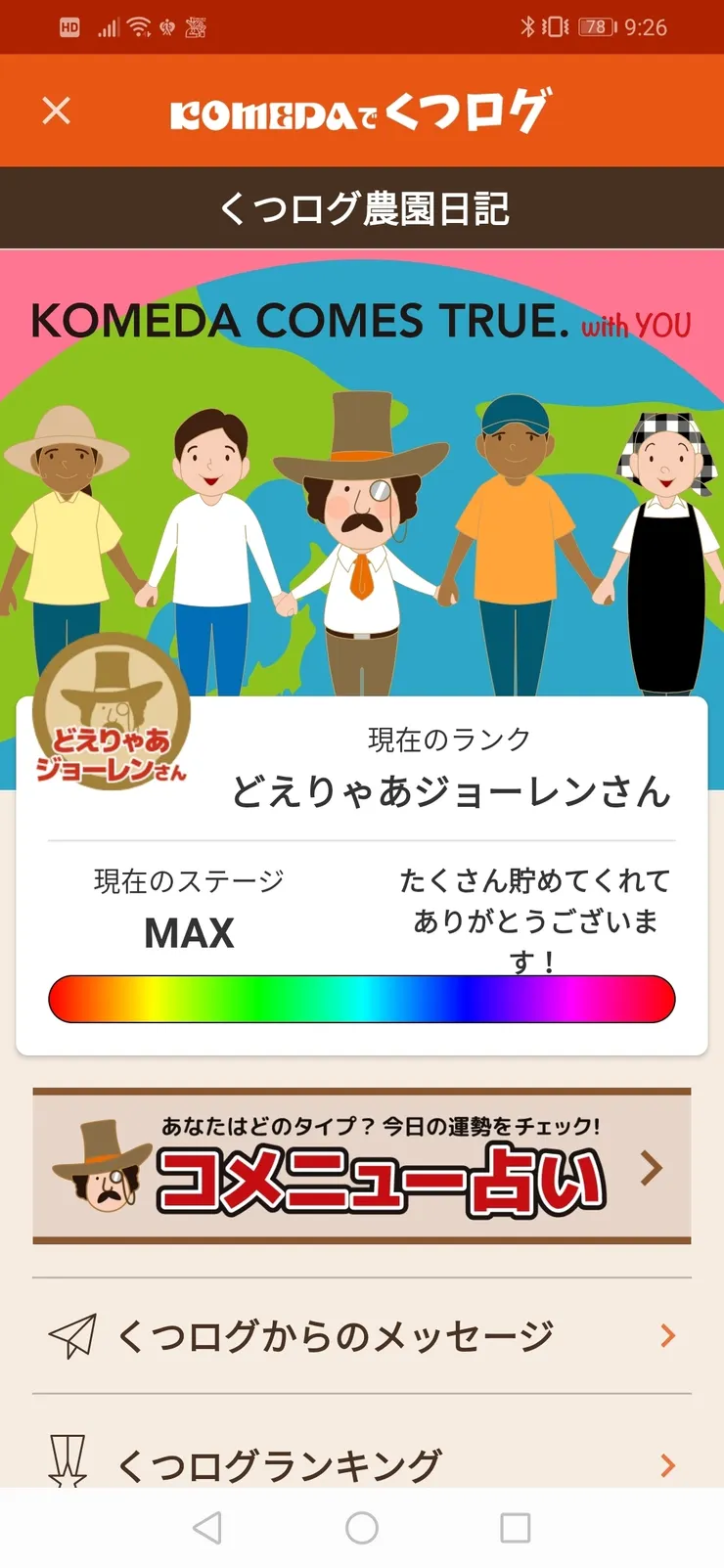Expand くつログからのメッセージ with its chevron
The height and width of the screenshot is (1568, 724).
(668, 1334)
